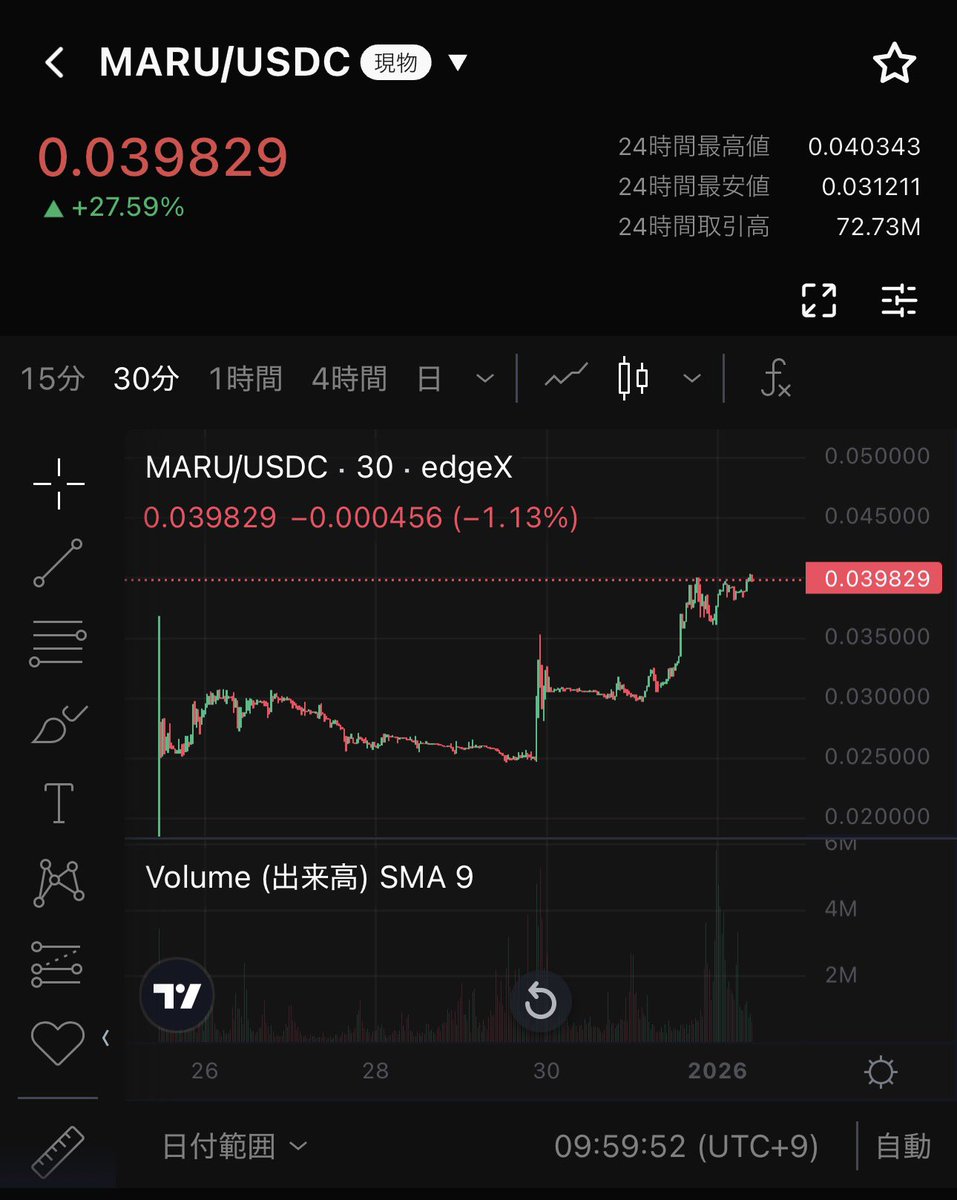957x1200 pixels.
Task: Switch to the 4時間 timeframe
Action: pyautogui.click(x=349, y=379)
